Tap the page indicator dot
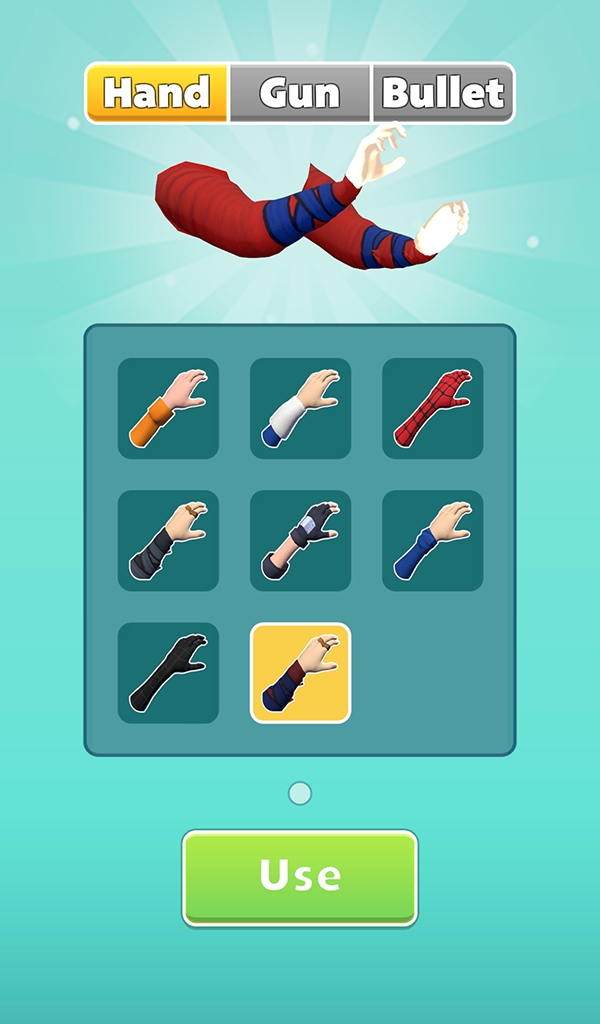This screenshot has width=600, height=1024. [300, 793]
